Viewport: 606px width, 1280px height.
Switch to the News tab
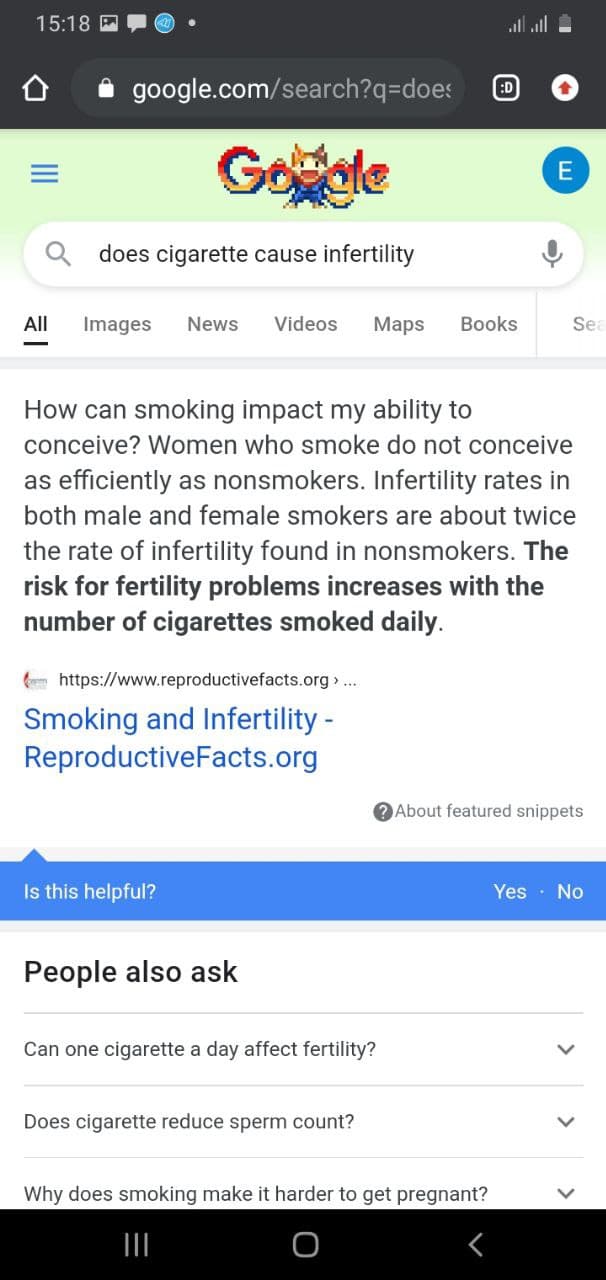(x=213, y=324)
